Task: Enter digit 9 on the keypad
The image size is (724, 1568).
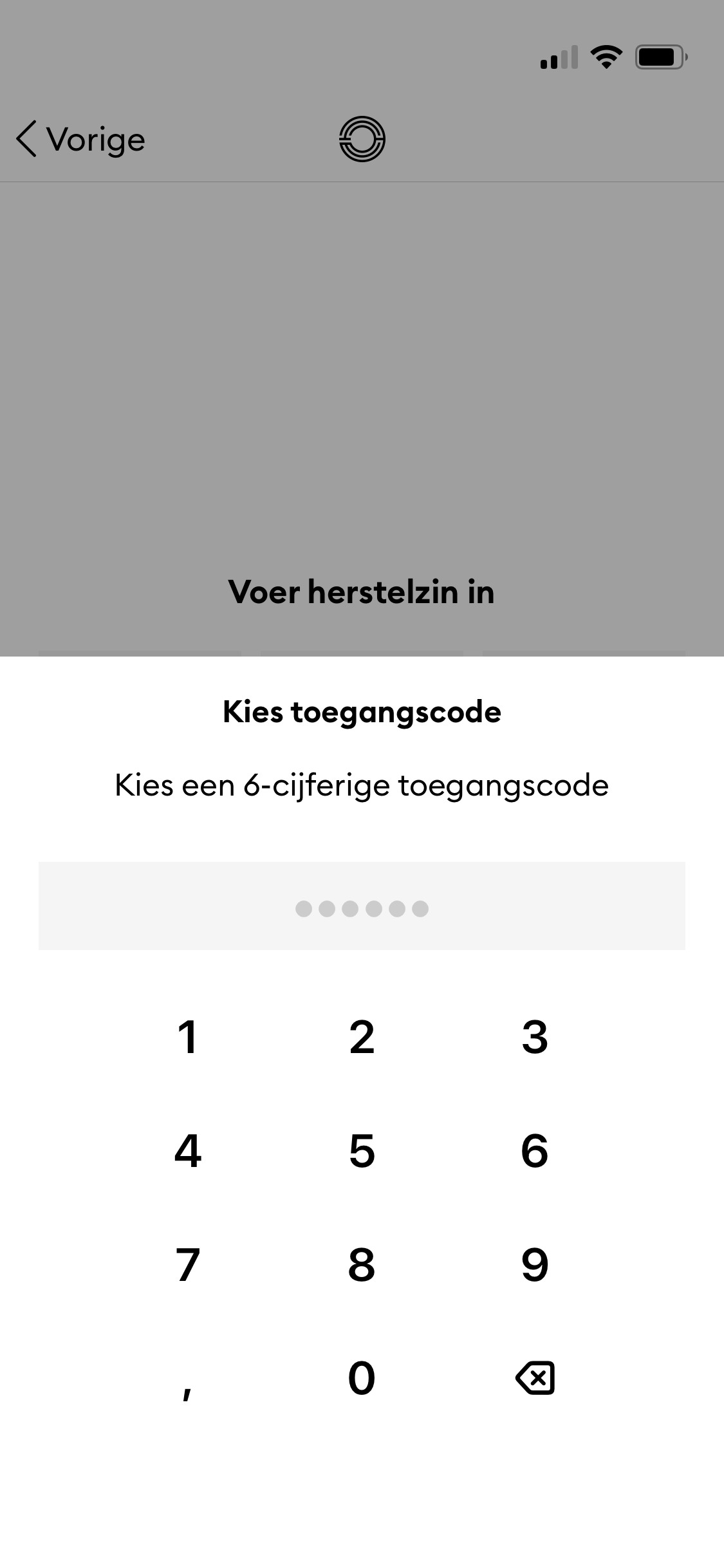Action: tap(535, 1264)
